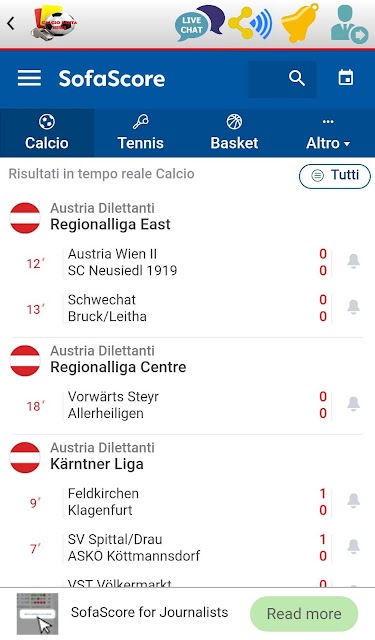The image size is (375, 640).
Task: Set bell alert for SV Spittal/Drau match
Action: (353, 546)
